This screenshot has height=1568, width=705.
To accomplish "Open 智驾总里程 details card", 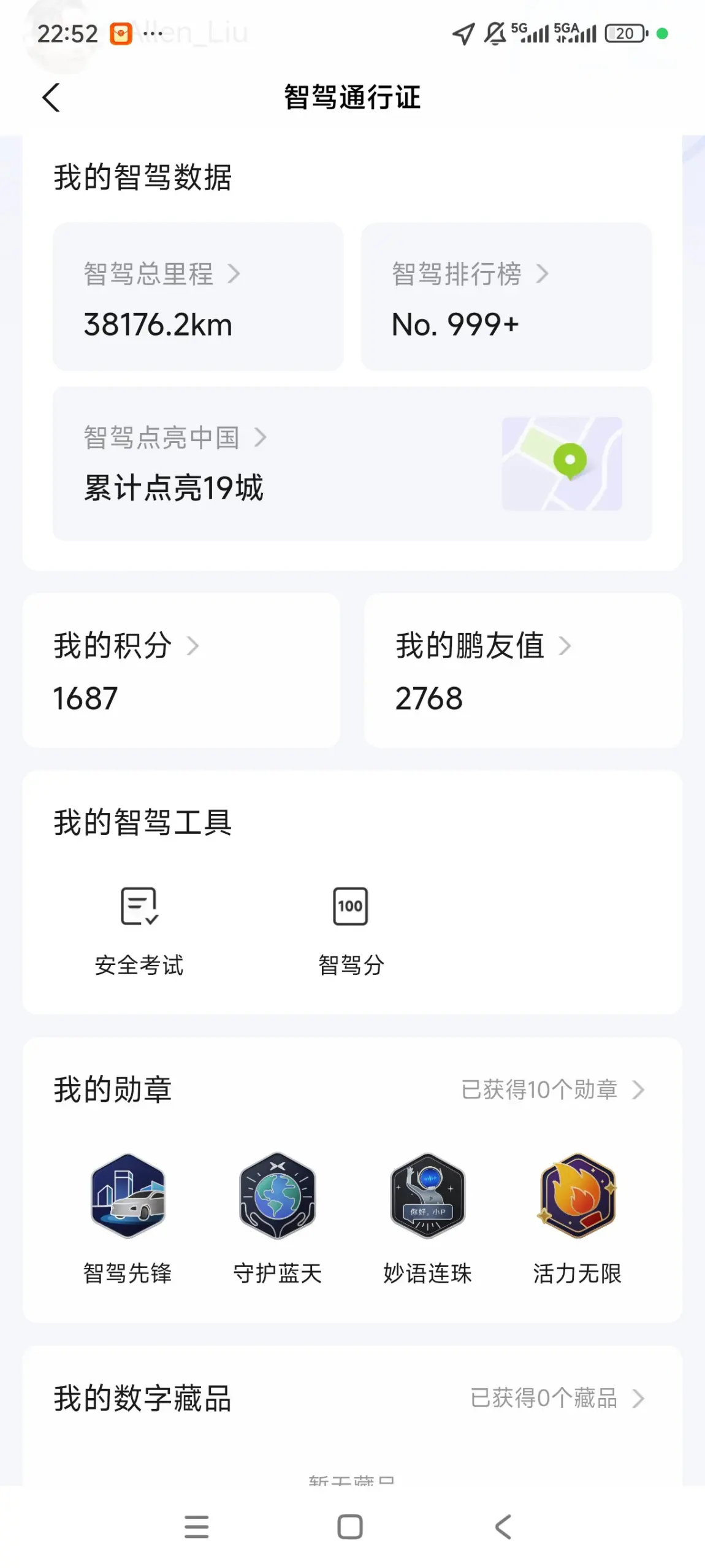I will (198, 297).
